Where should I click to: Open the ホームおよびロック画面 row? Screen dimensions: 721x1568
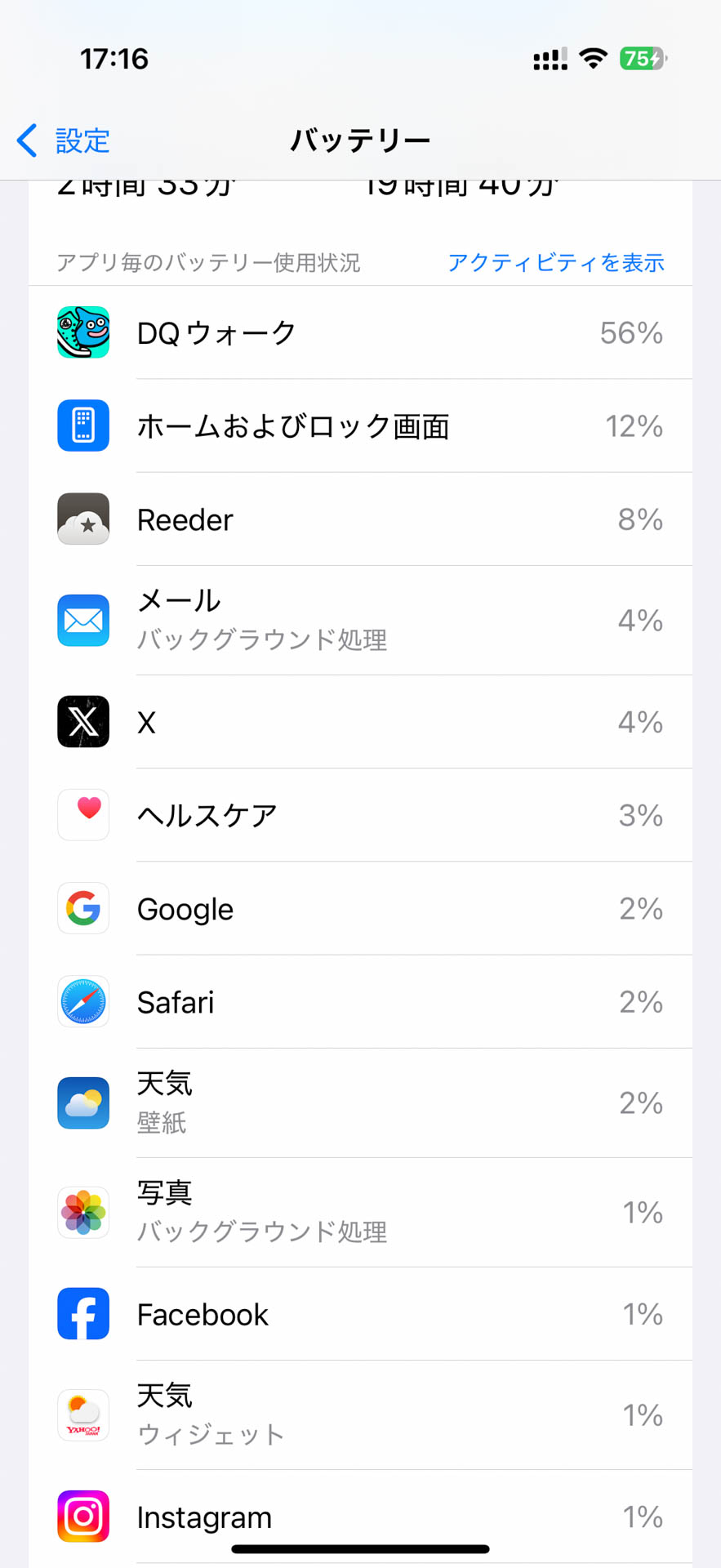359,425
